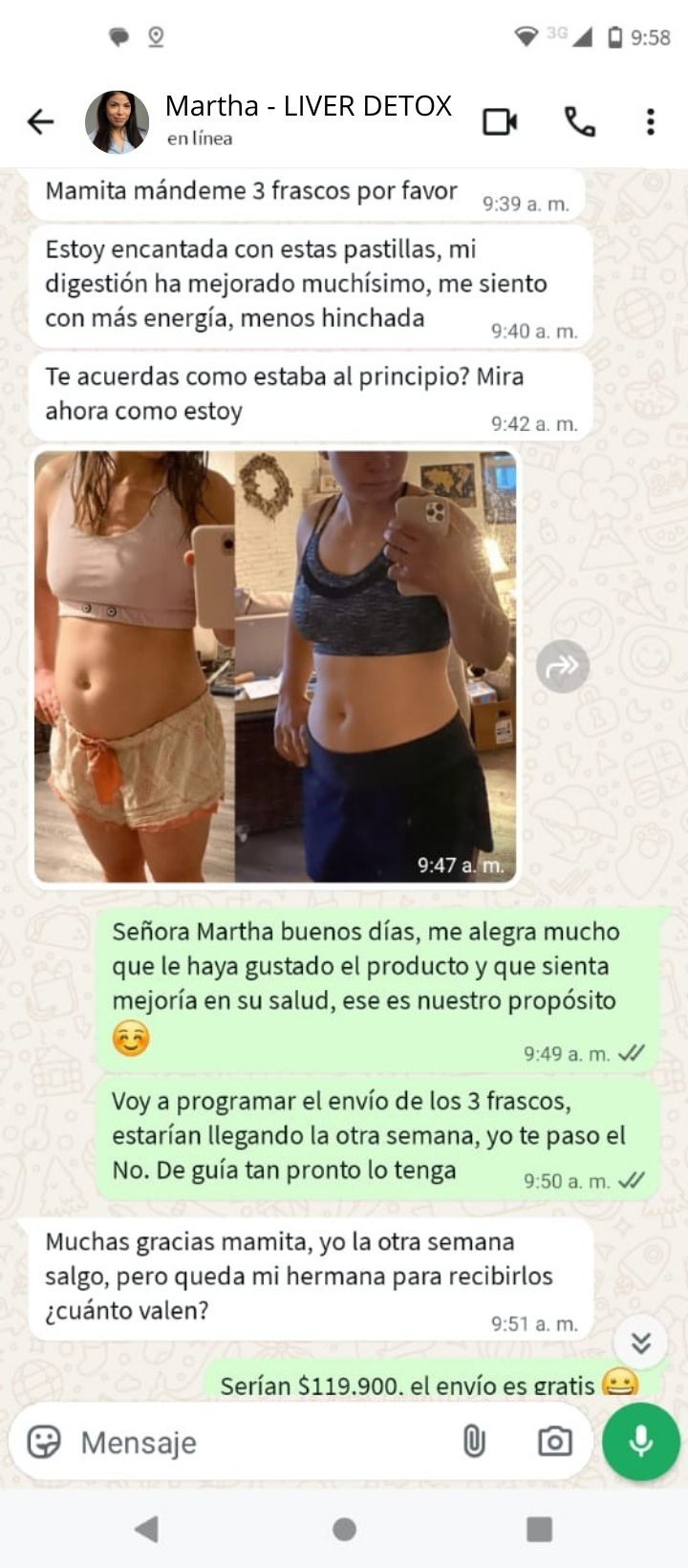
Task: Start a voice call with Martha
Action: pos(579,121)
